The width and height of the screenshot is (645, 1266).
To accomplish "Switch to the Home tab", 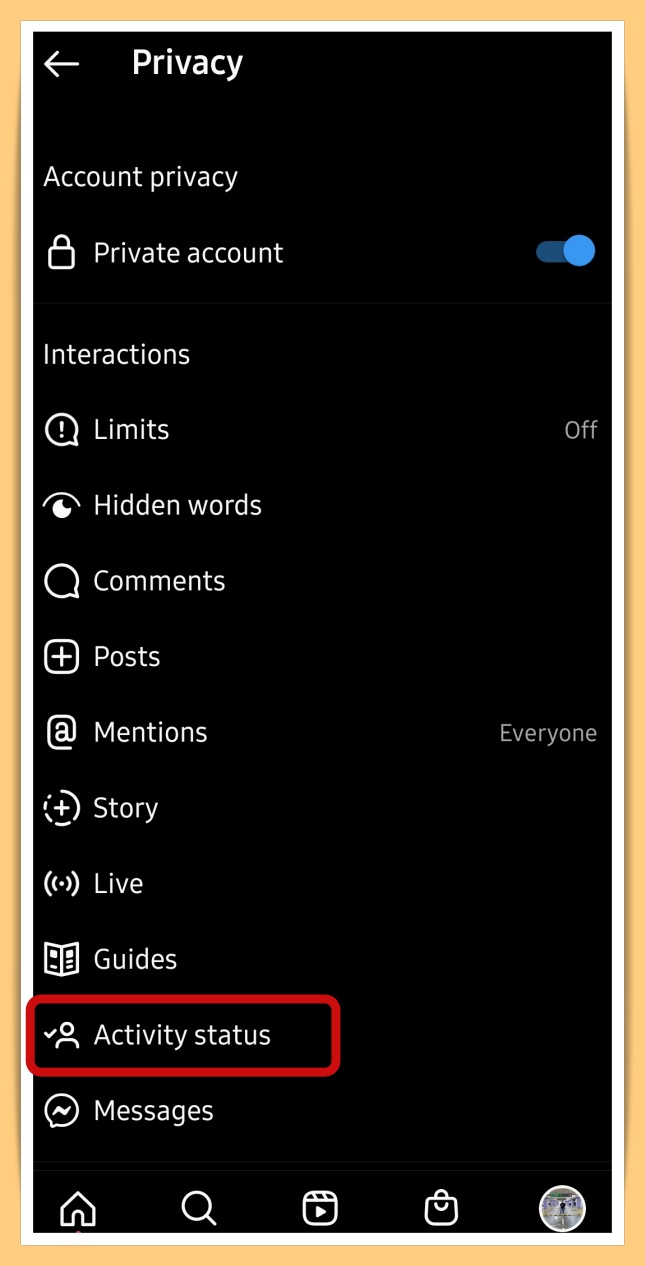I will click(x=78, y=1208).
